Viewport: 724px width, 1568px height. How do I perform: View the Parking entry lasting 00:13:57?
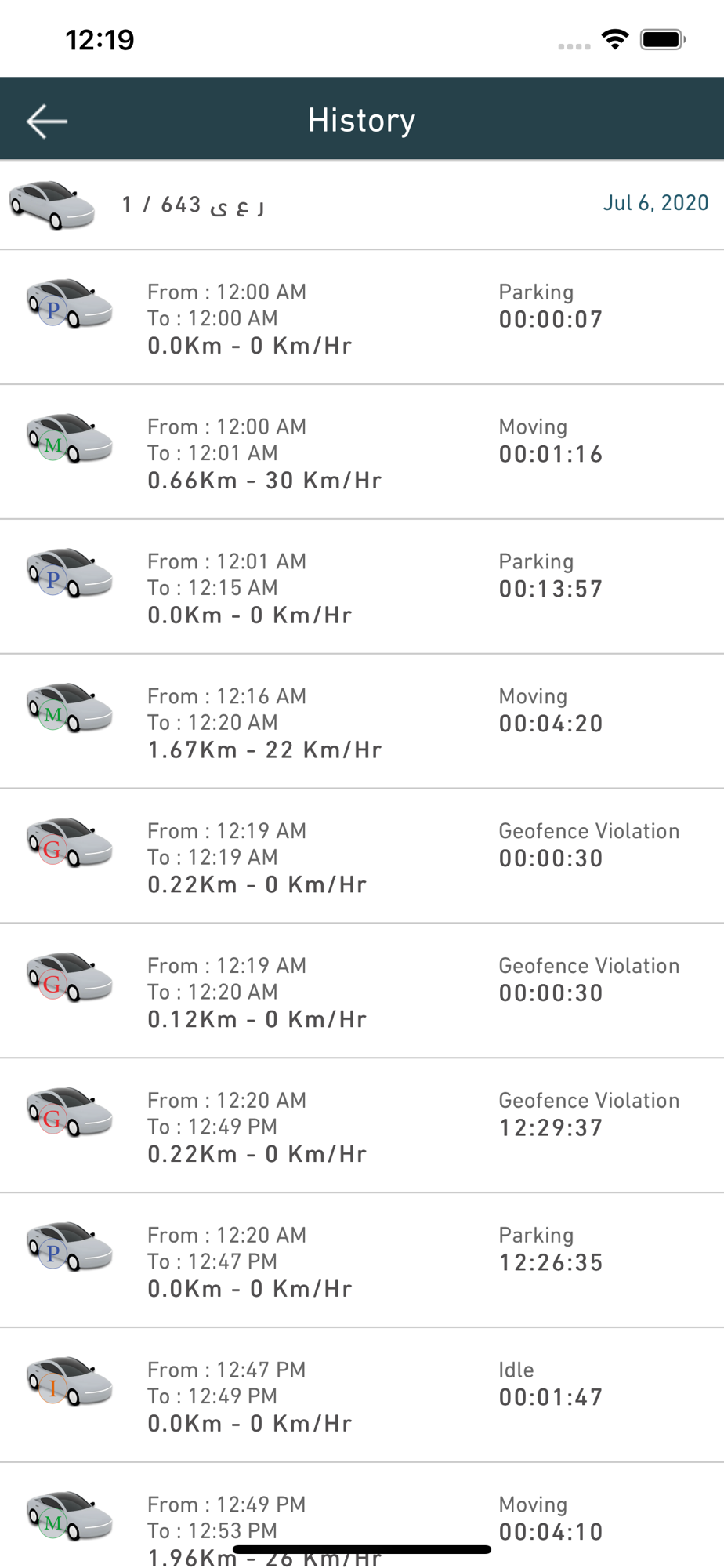point(362,587)
